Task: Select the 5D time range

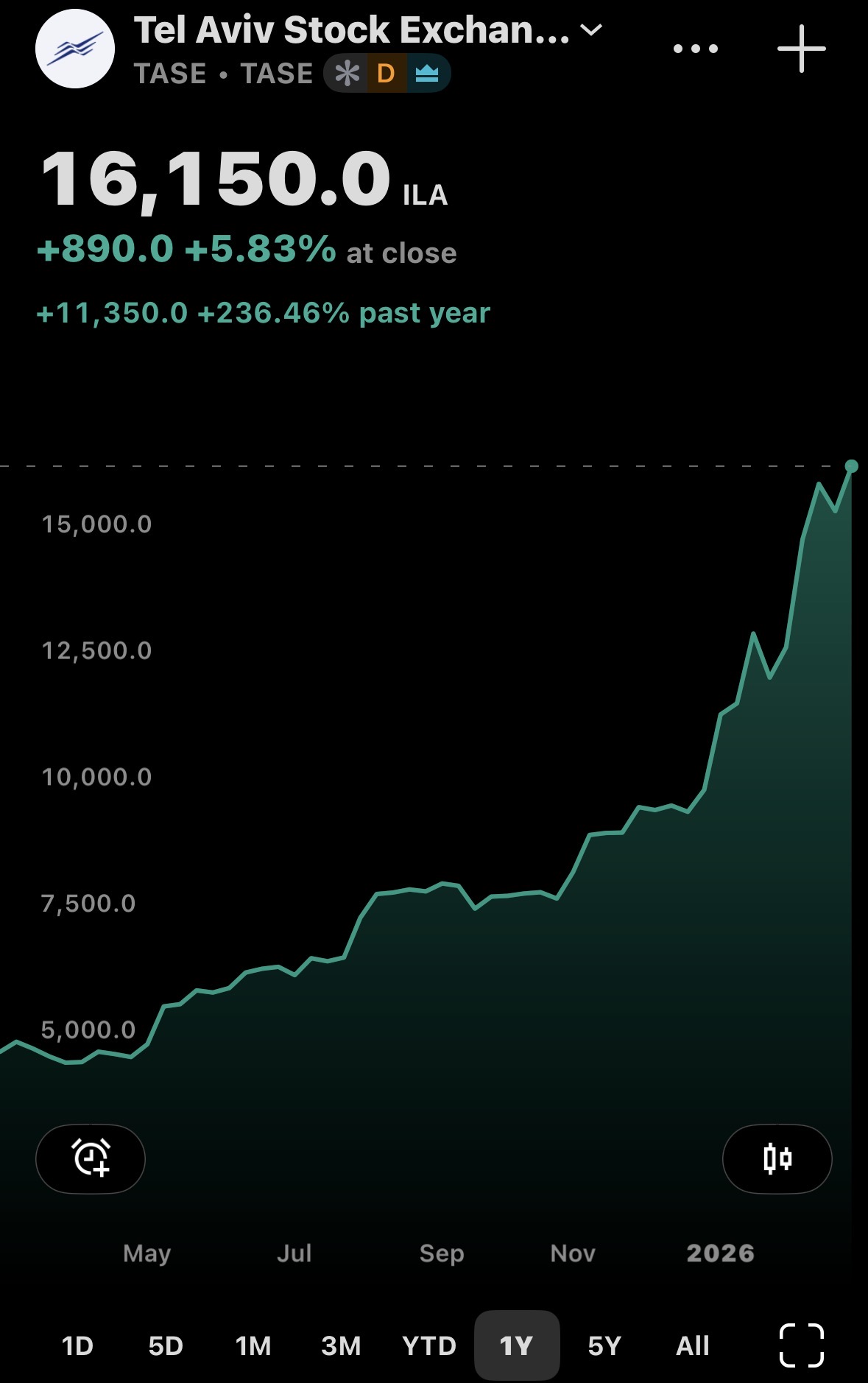Action: (166, 1345)
